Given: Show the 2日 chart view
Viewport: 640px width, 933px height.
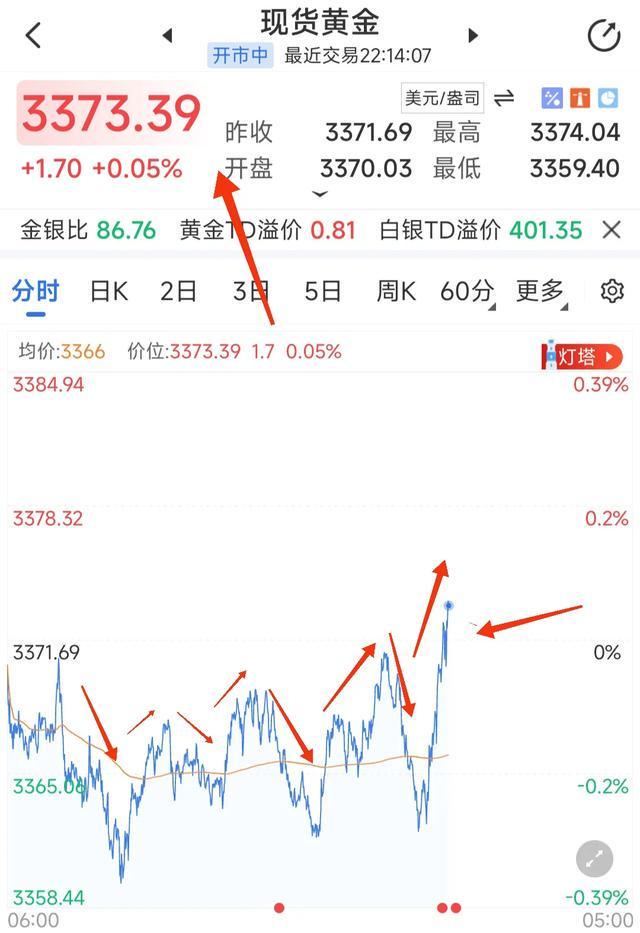Looking at the screenshot, I should click(178, 291).
